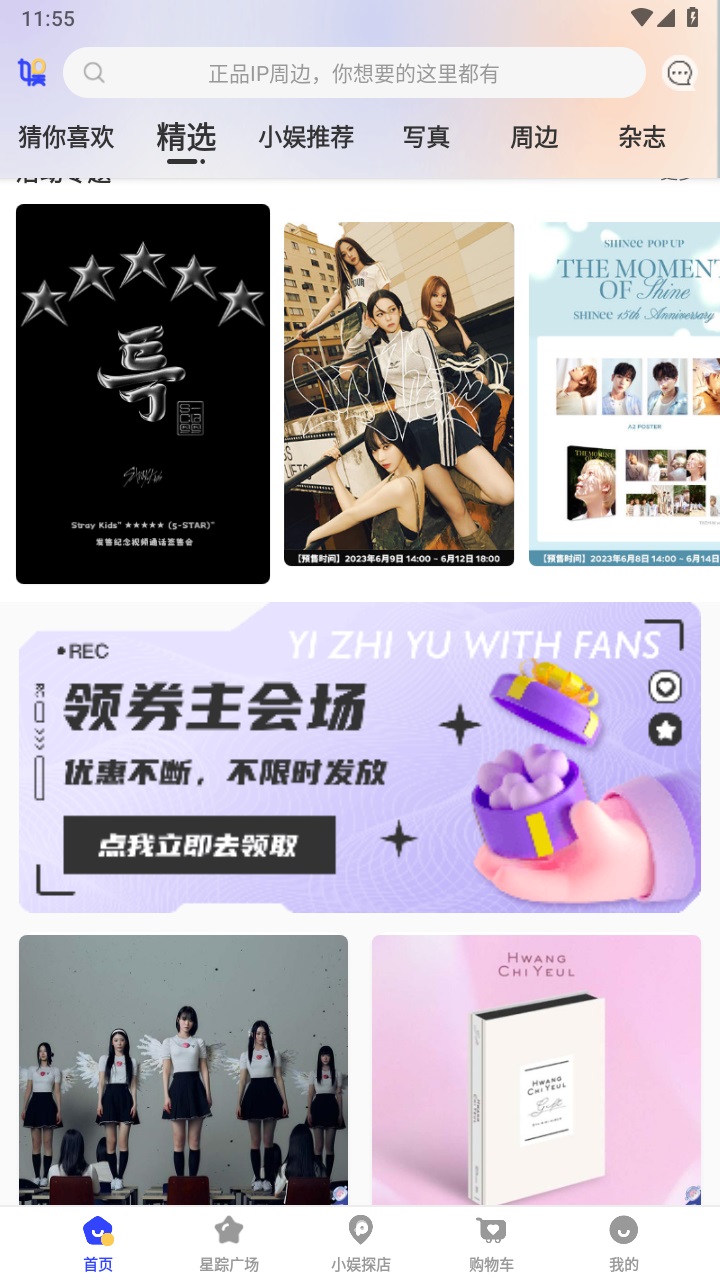Screen dimensions: 720x1280
Task: Select the 小娱推荐 tab
Action: [306, 137]
